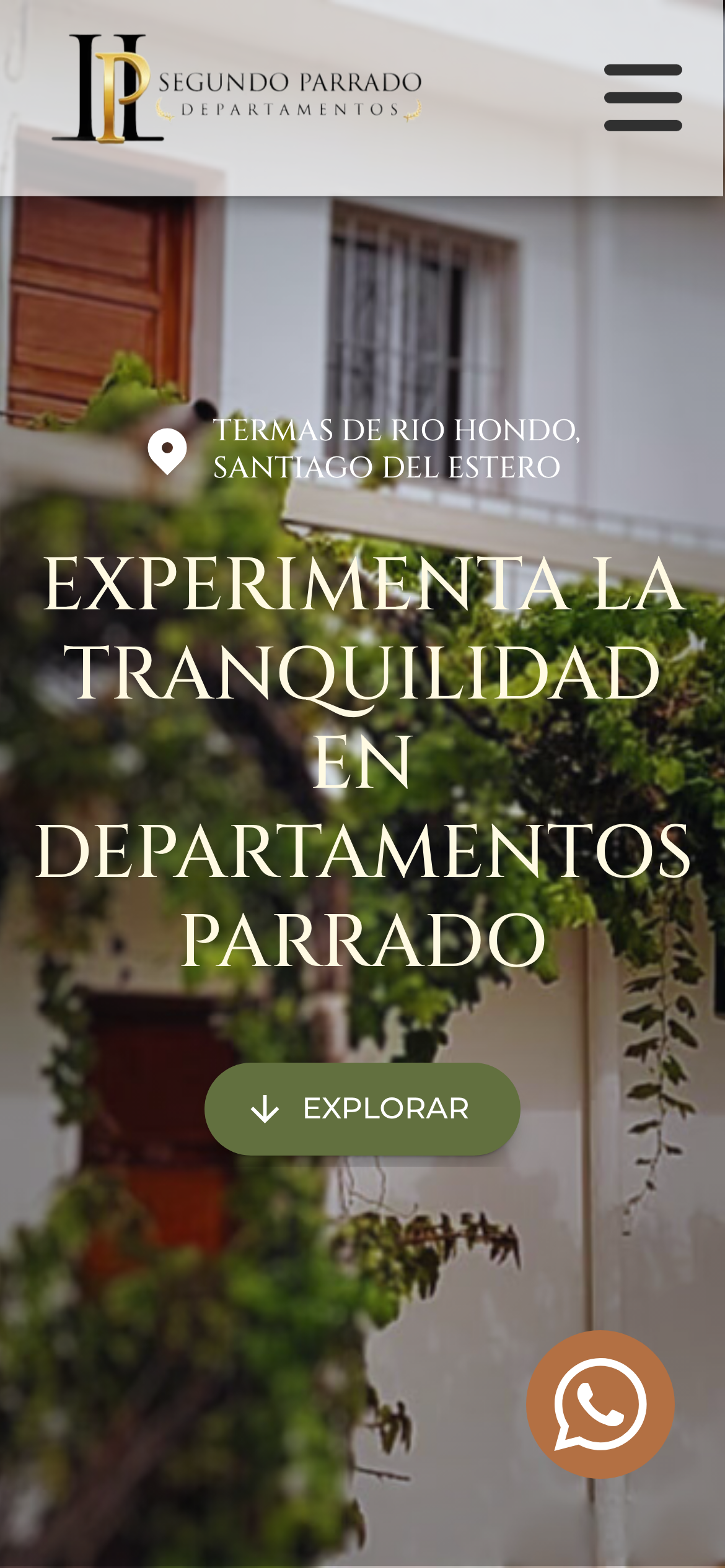Open the hamburger navigation menu
This screenshot has height=1568, width=725.
click(x=643, y=98)
